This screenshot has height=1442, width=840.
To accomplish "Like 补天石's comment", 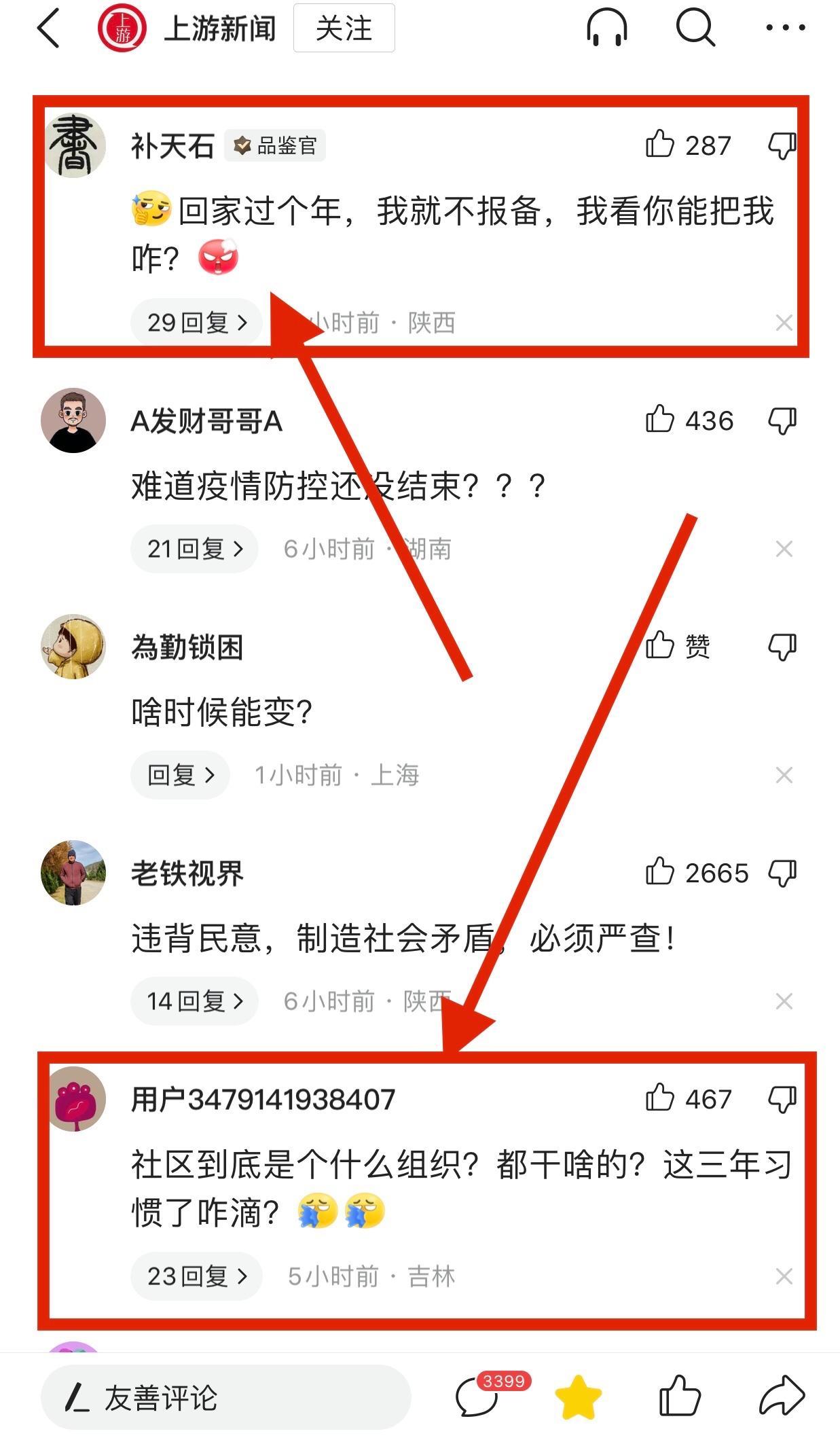I will [x=659, y=145].
